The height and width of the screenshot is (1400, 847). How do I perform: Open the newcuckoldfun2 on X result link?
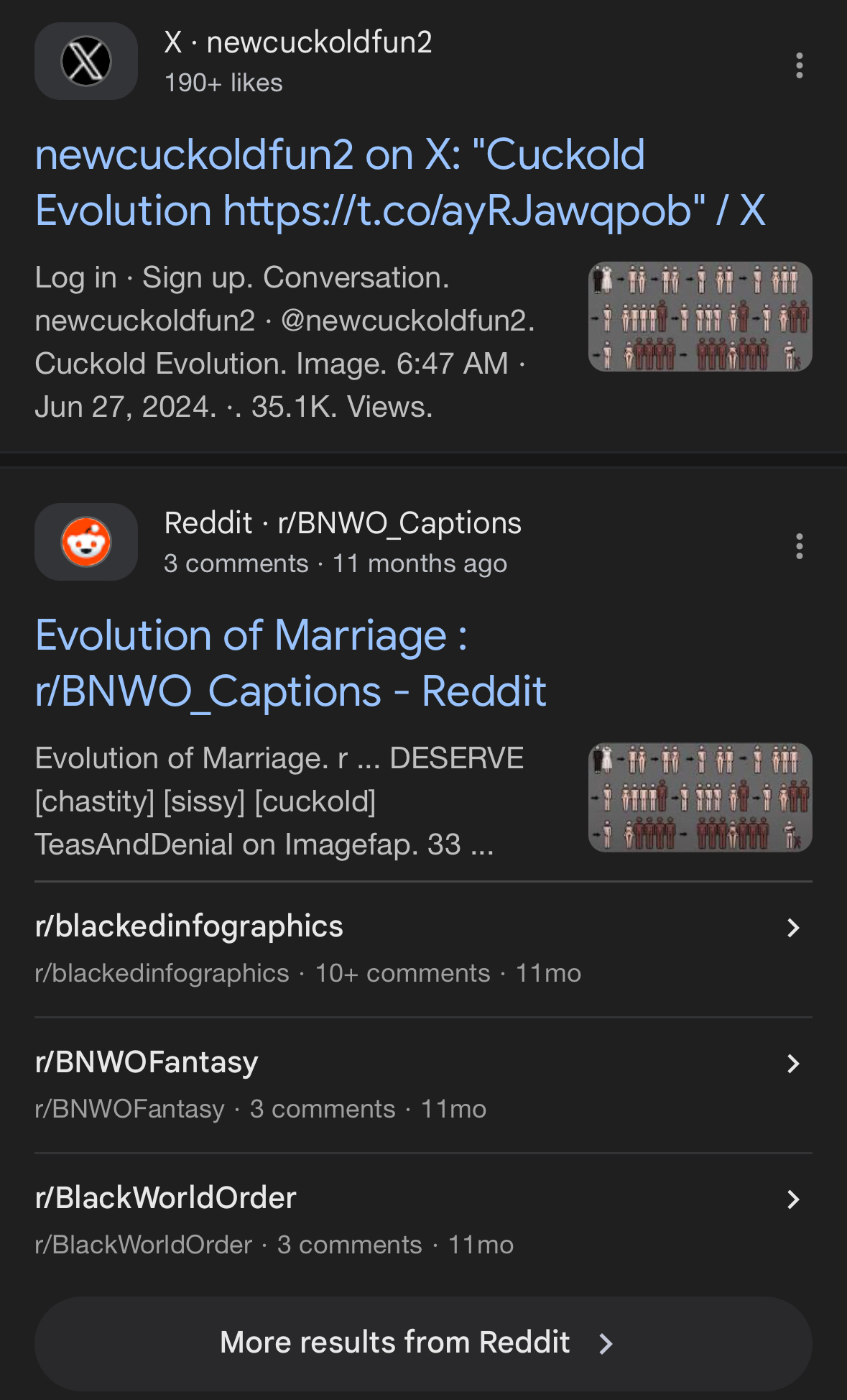click(400, 183)
